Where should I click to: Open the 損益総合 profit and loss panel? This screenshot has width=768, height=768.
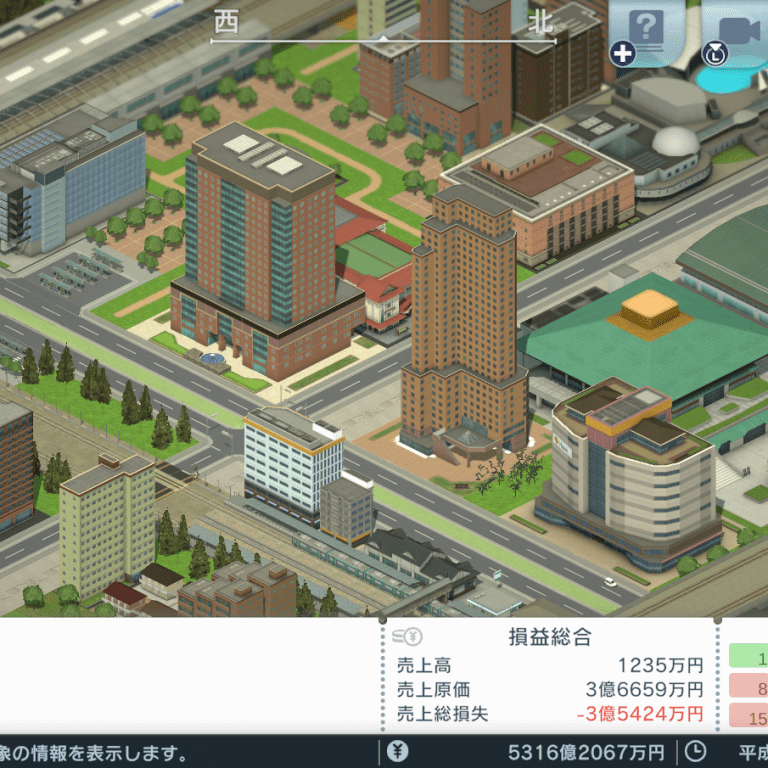549,636
